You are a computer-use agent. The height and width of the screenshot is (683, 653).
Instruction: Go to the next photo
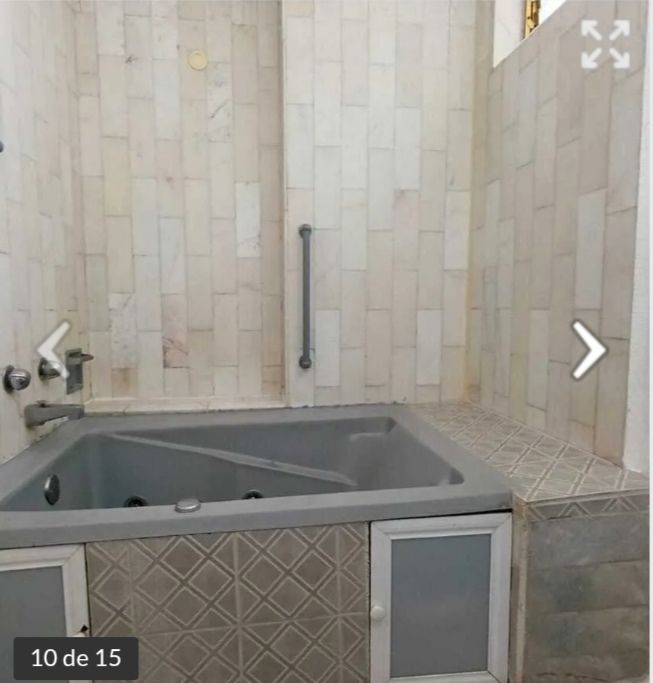[589, 350]
